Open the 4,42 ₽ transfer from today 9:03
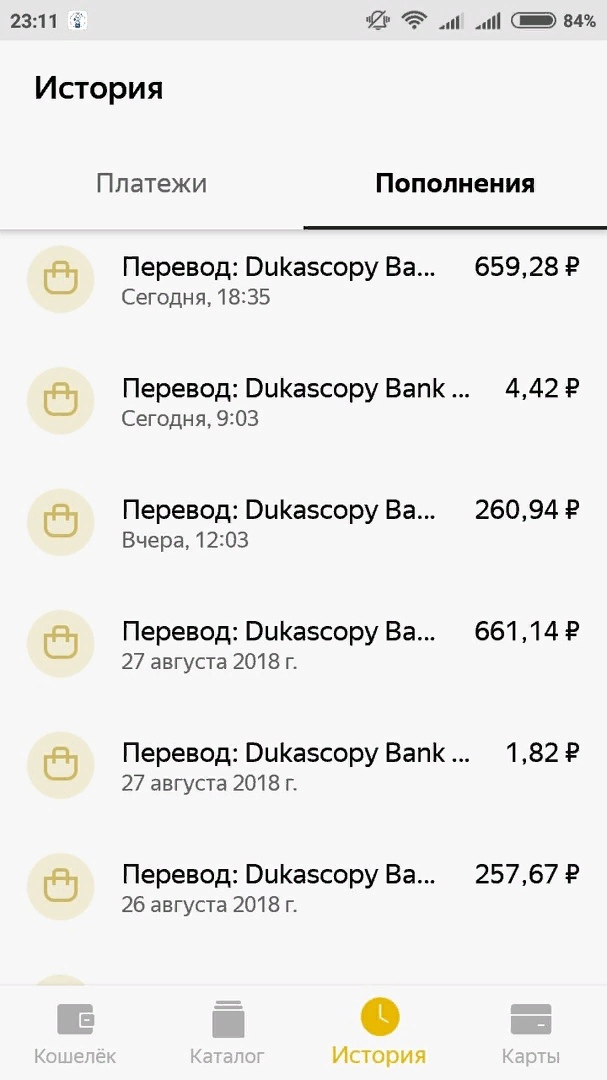This screenshot has width=607, height=1080. pos(303,402)
